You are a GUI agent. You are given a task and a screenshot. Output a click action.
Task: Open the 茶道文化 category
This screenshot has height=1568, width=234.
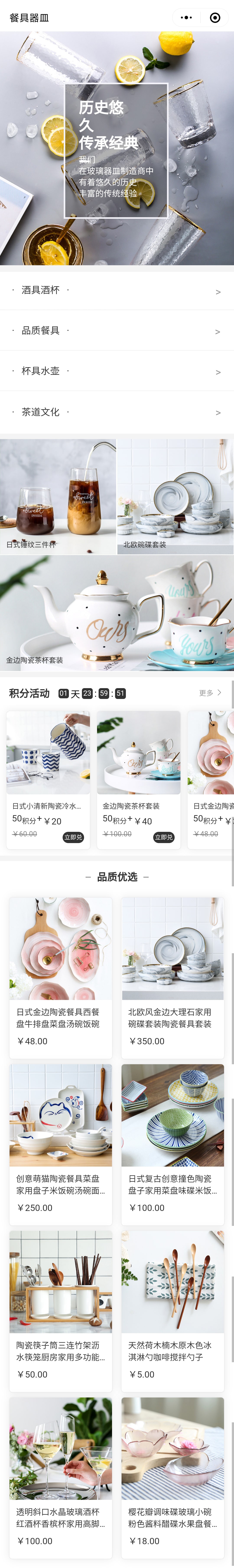(x=117, y=412)
